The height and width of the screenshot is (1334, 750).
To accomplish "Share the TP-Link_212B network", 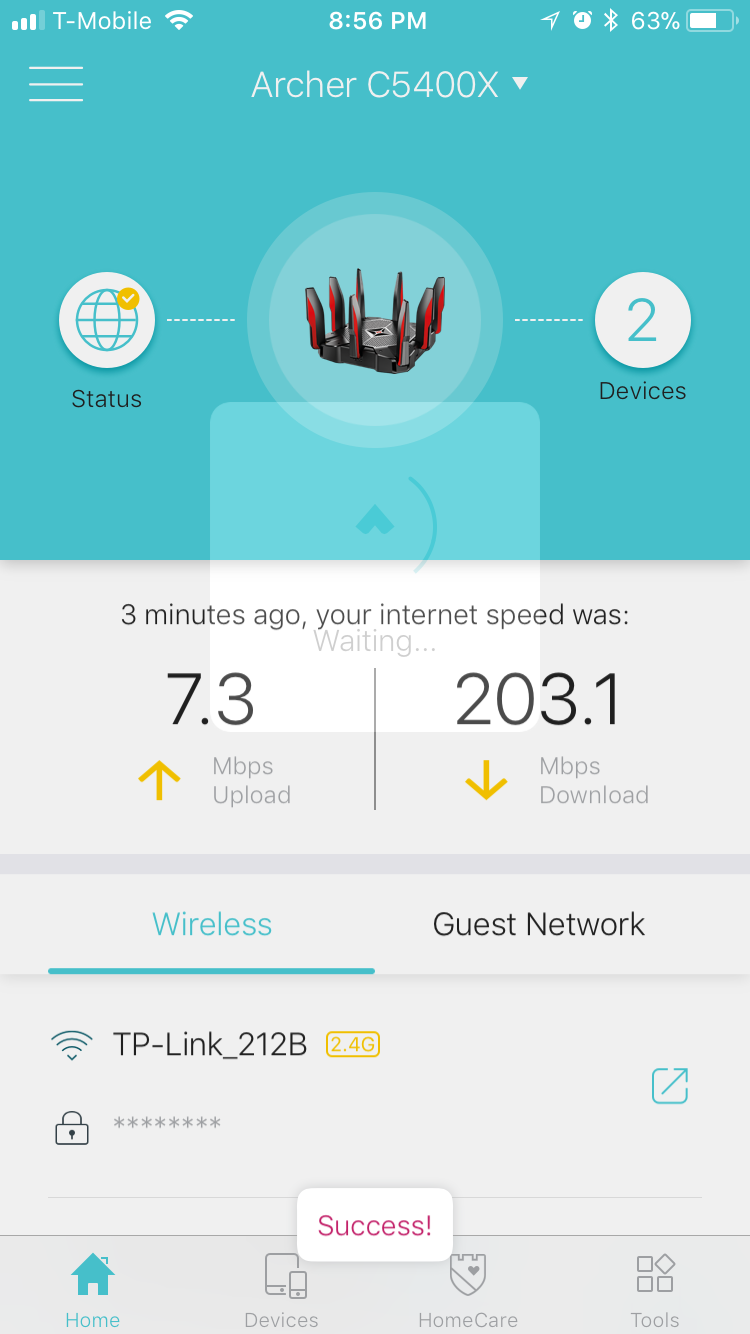I will [x=669, y=1086].
